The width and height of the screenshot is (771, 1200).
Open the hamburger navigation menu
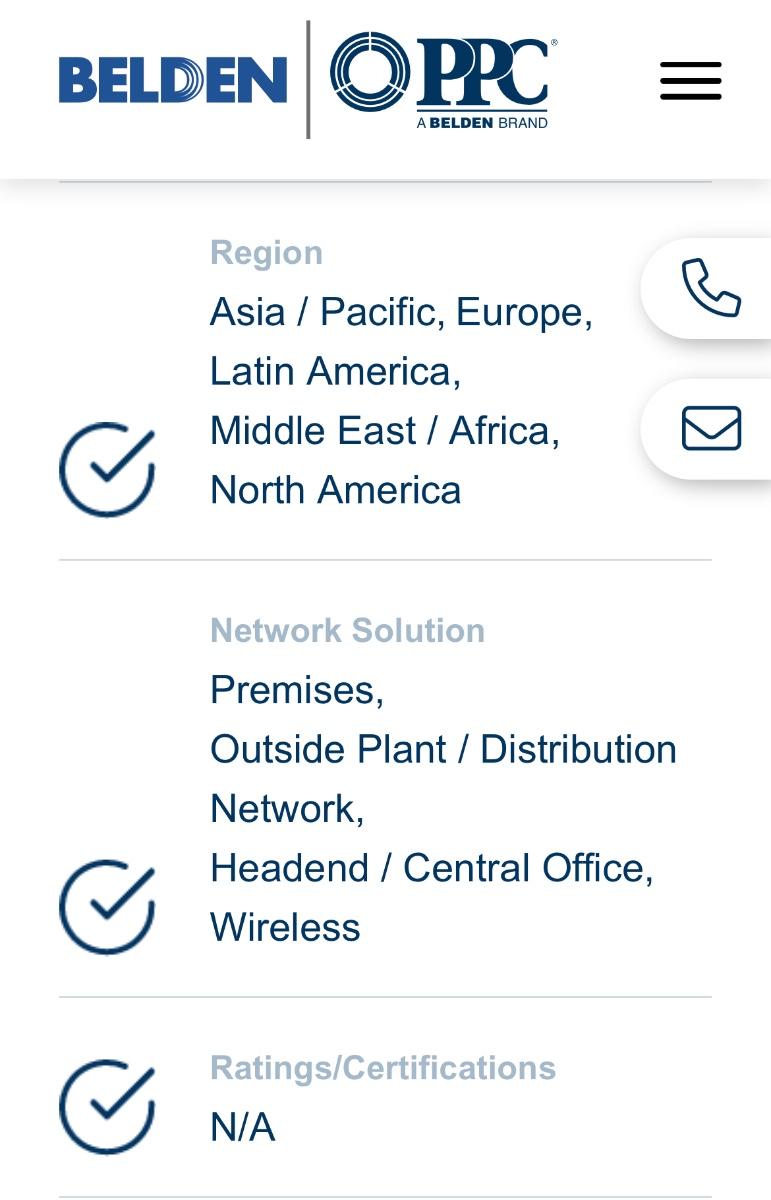690,81
